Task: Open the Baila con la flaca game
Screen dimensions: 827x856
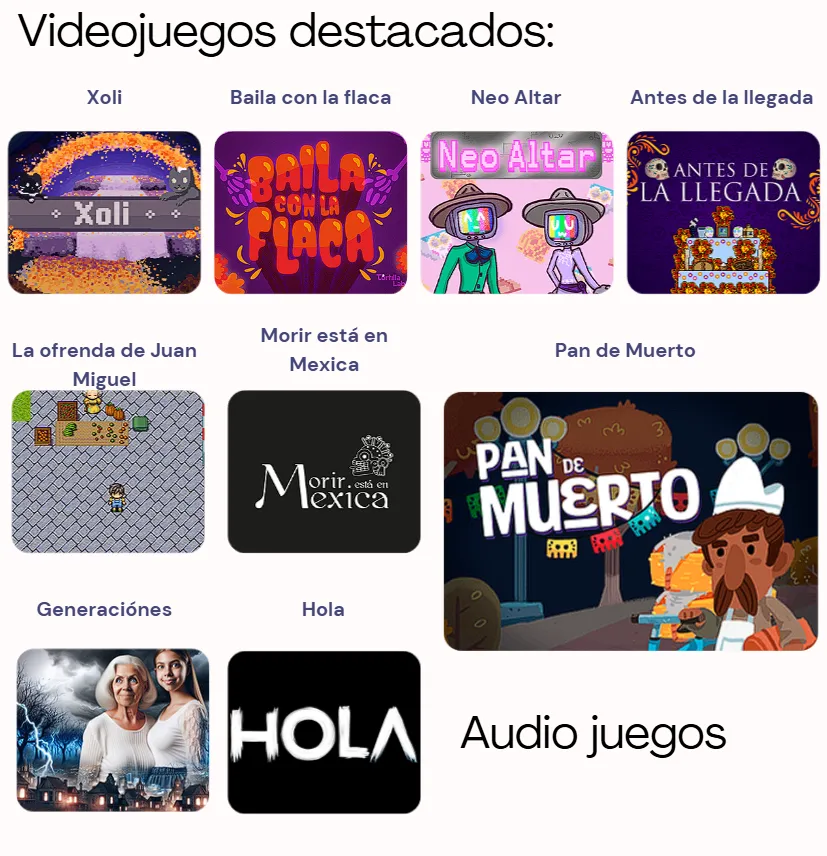Action: tap(310, 212)
